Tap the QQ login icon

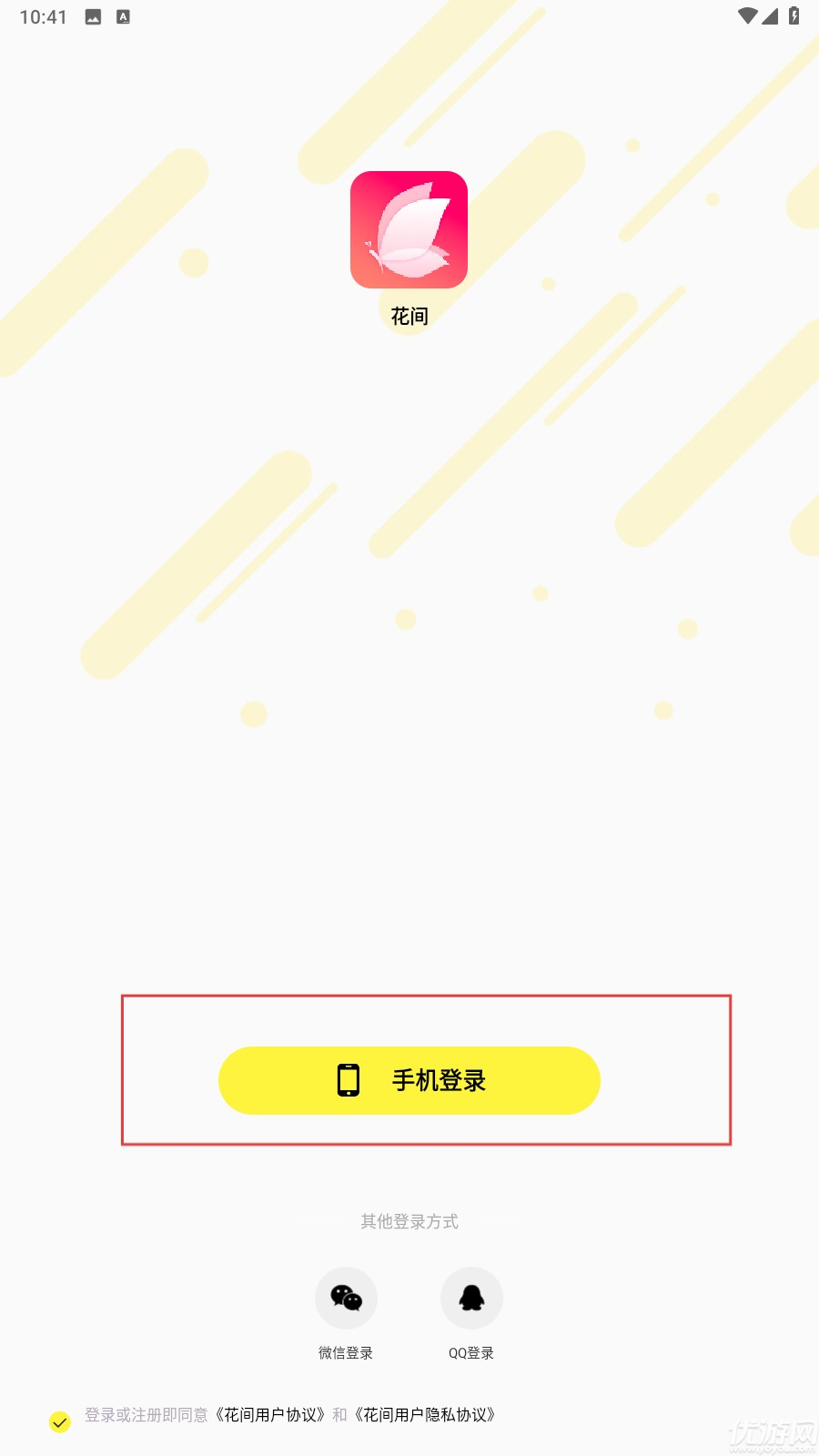[471, 1298]
